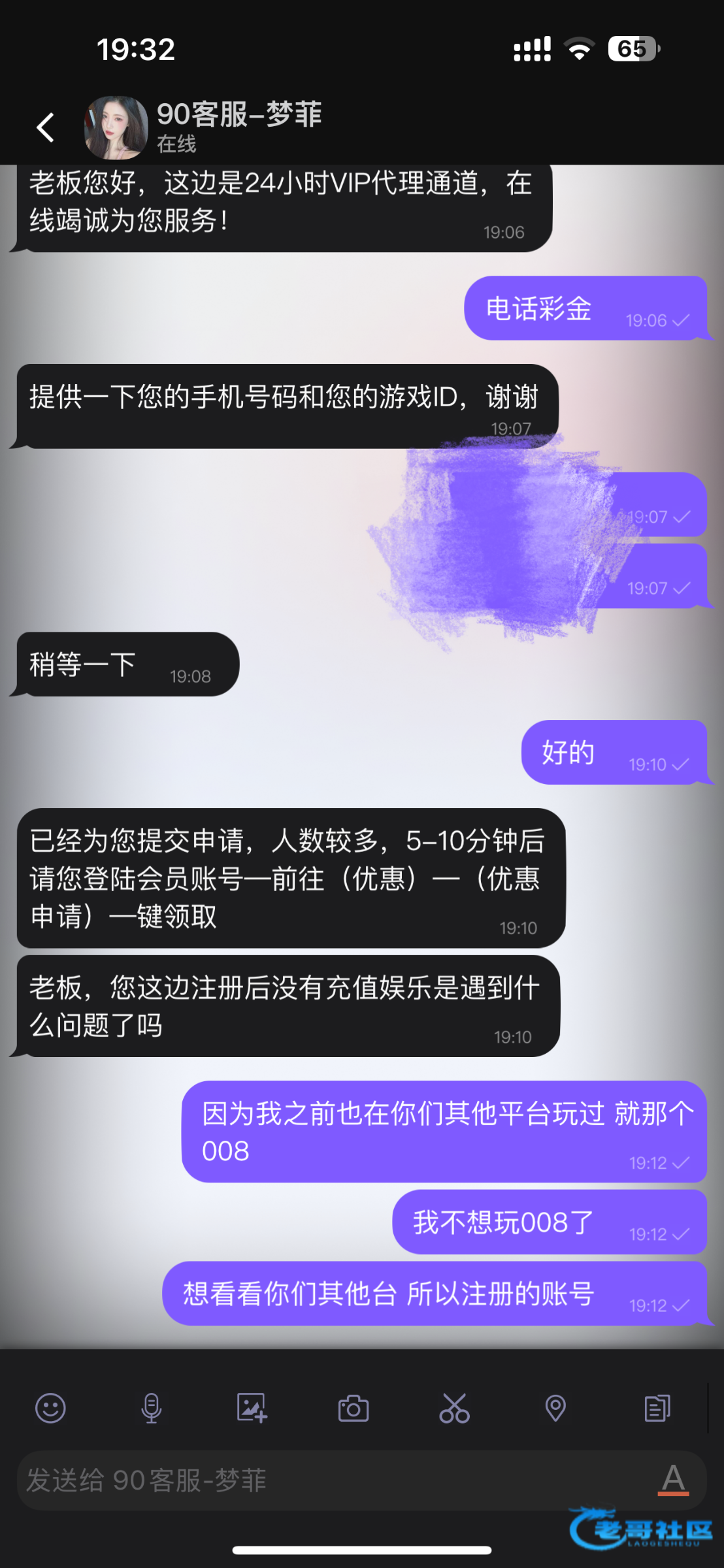Viewport: 724px width, 1568px height.
Task: Attach a photo from gallery
Action: tap(252, 1408)
